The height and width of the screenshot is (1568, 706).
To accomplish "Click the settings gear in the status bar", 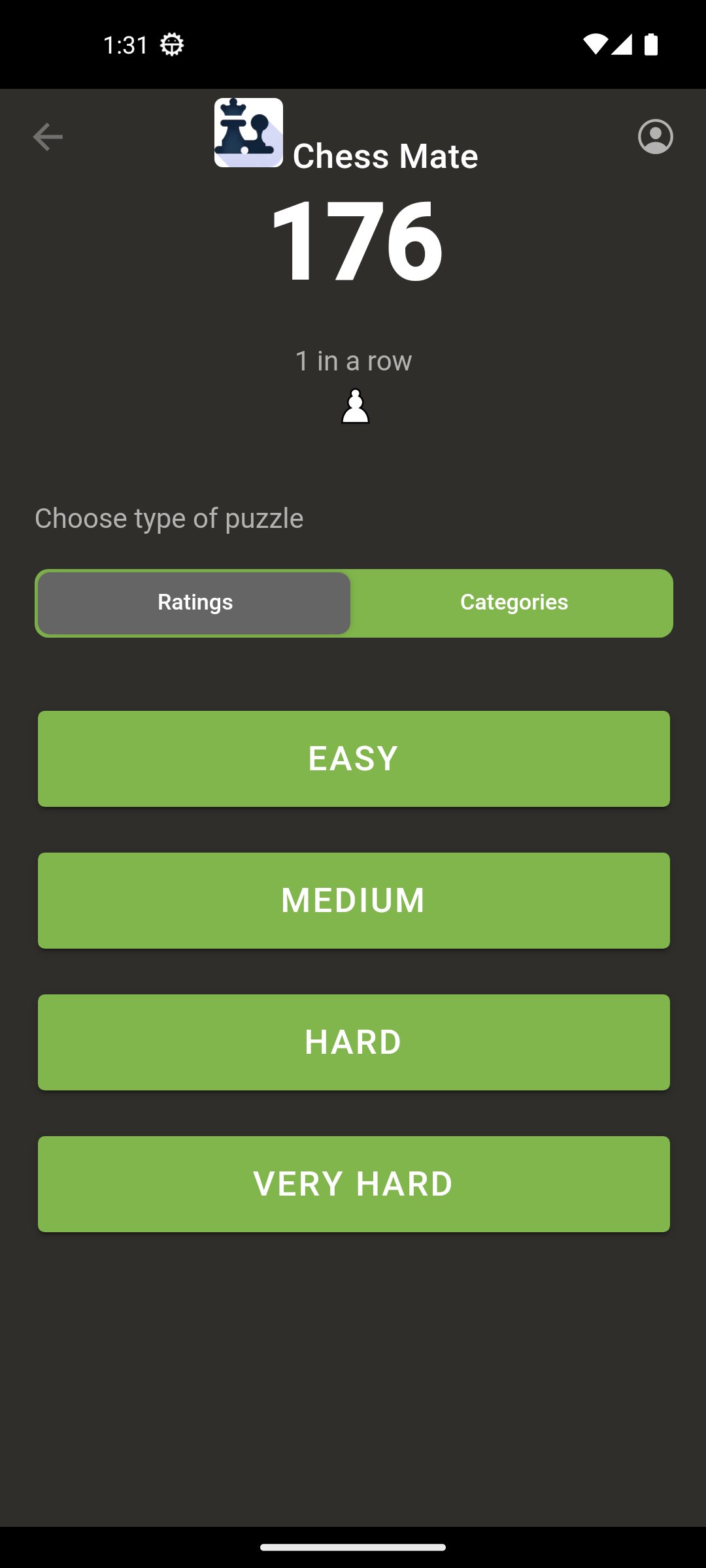I will 170,44.
